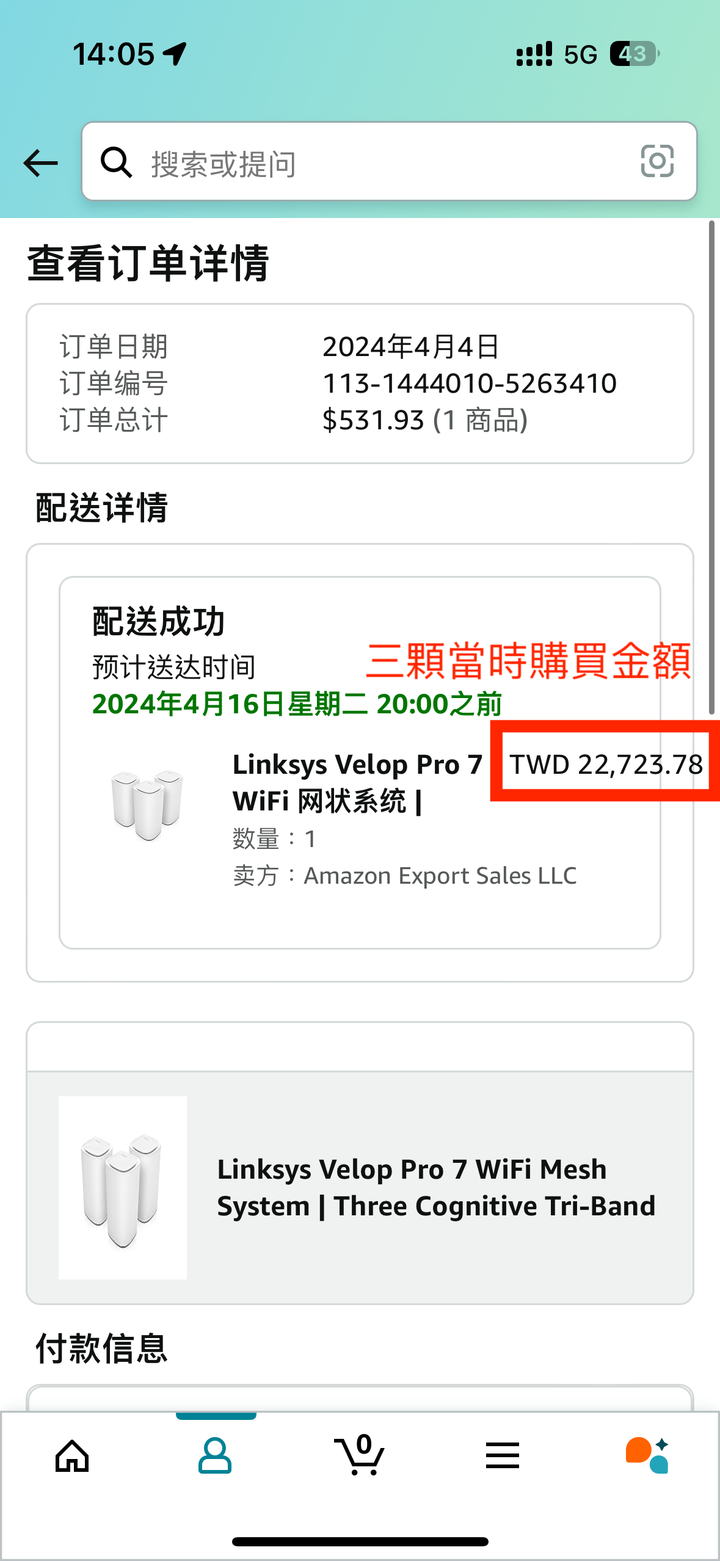Switch to the Home tab
The height and width of the screenshot is (1561, 720).
coord(72,1456)
